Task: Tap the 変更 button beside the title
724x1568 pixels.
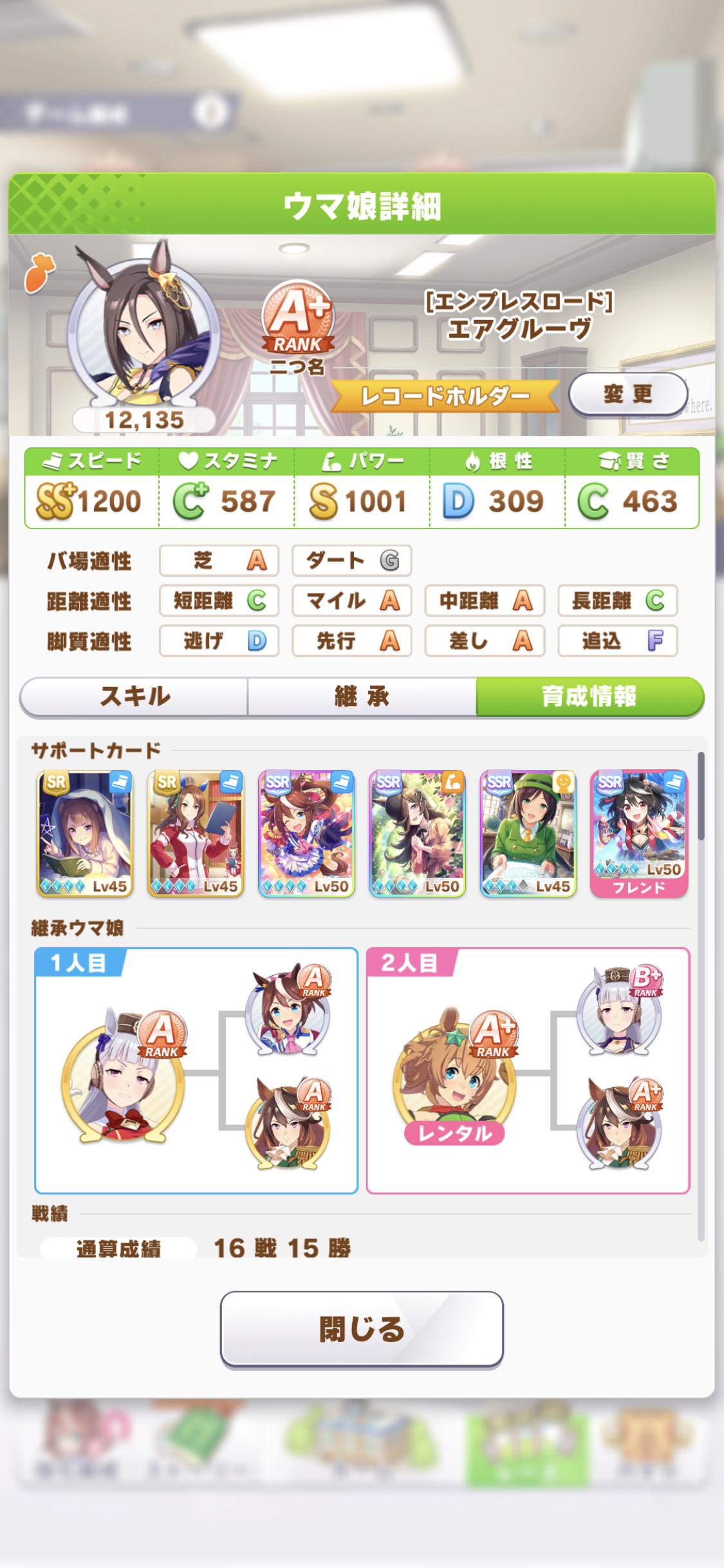Action: (627, 394)
